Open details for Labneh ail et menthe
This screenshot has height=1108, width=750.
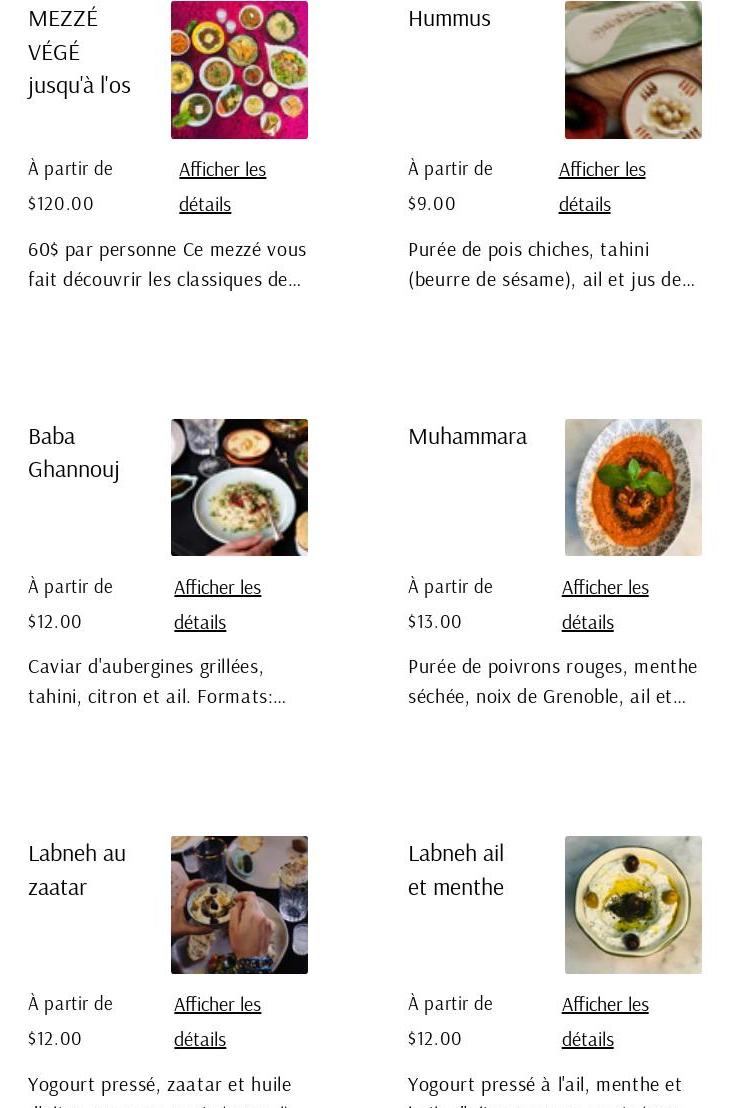(605, 1006)
